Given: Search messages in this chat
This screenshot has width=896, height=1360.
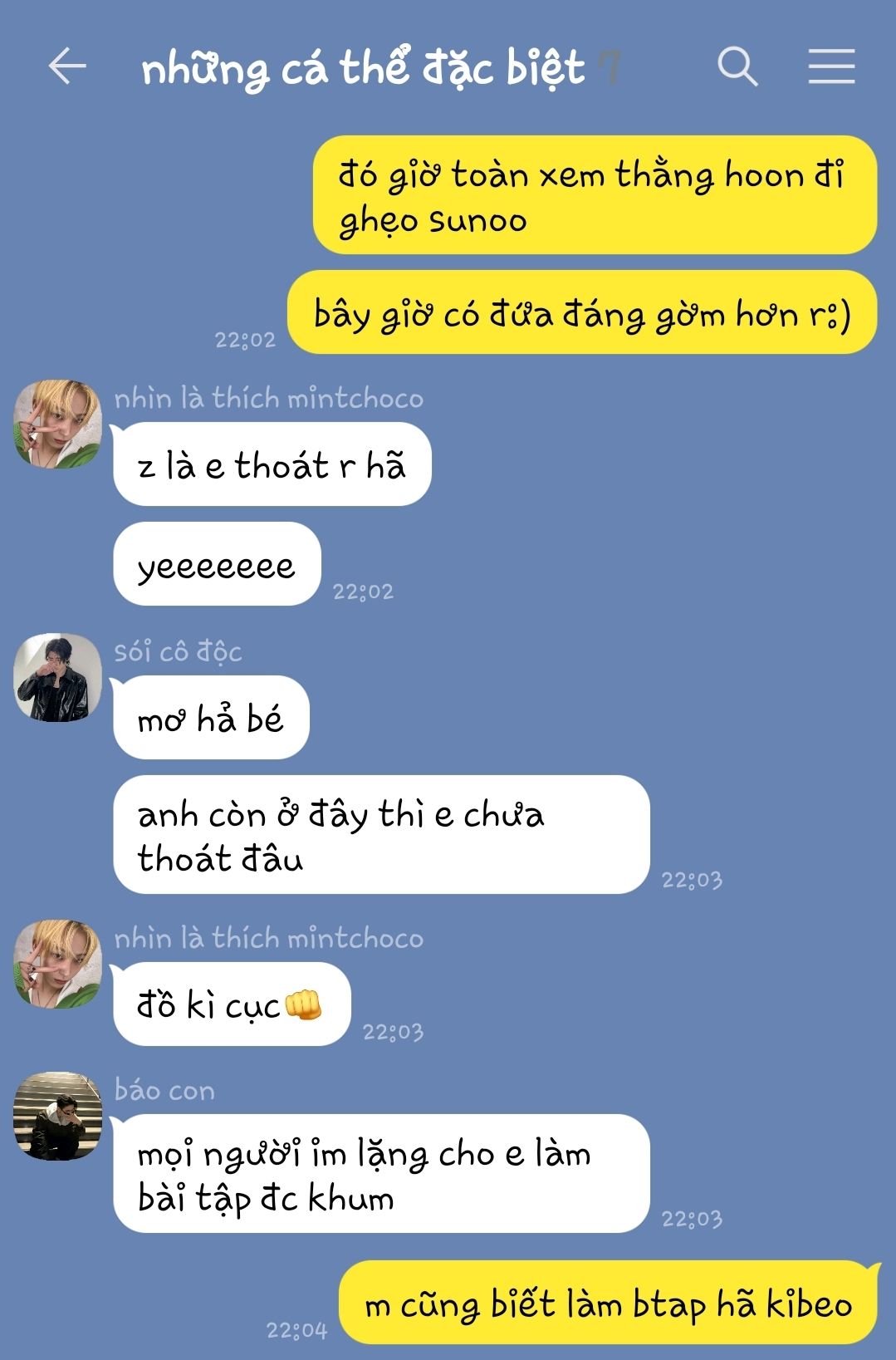Looking at the screenshot, I should (737, 66).
